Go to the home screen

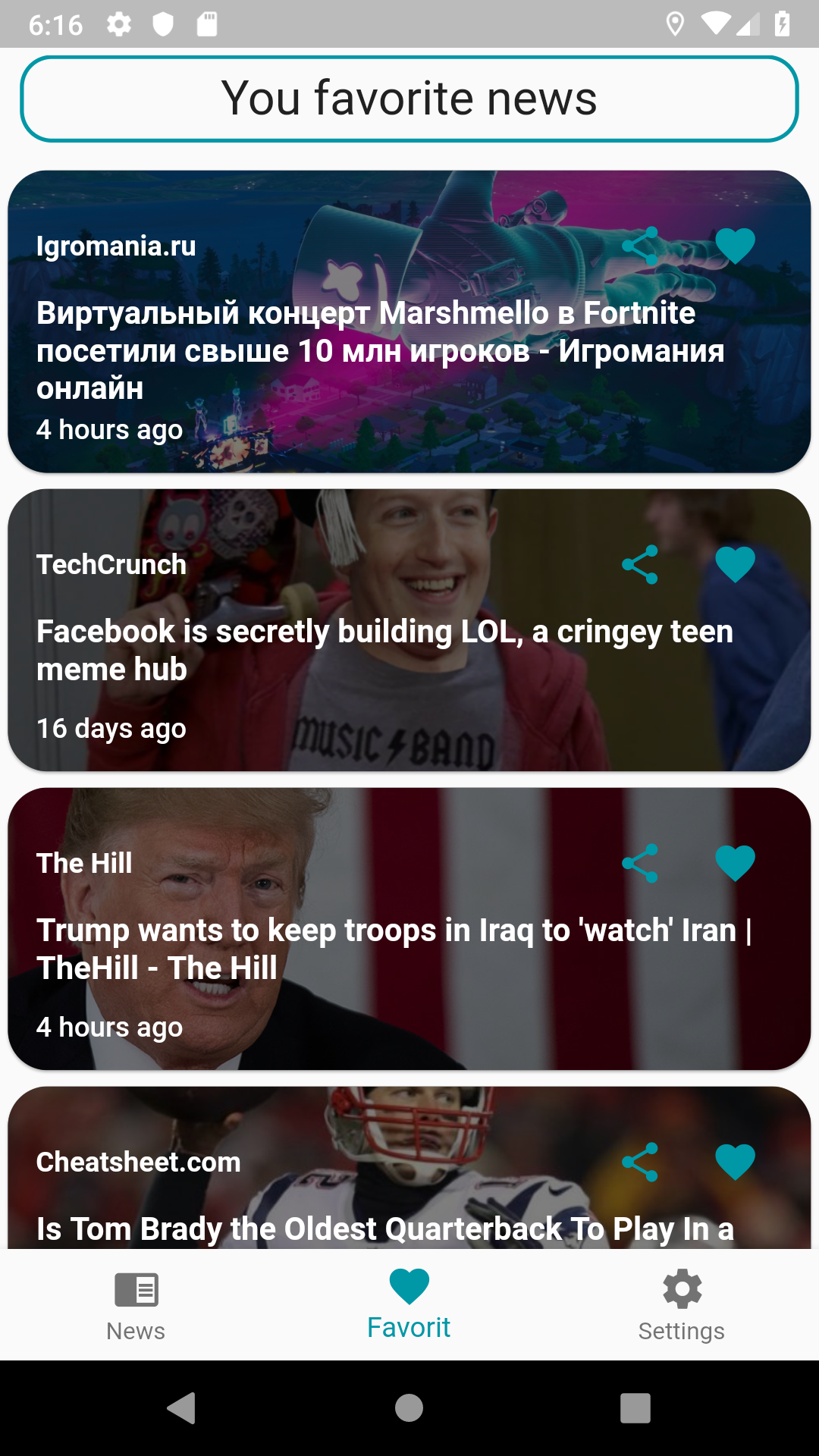point(409,1408)
